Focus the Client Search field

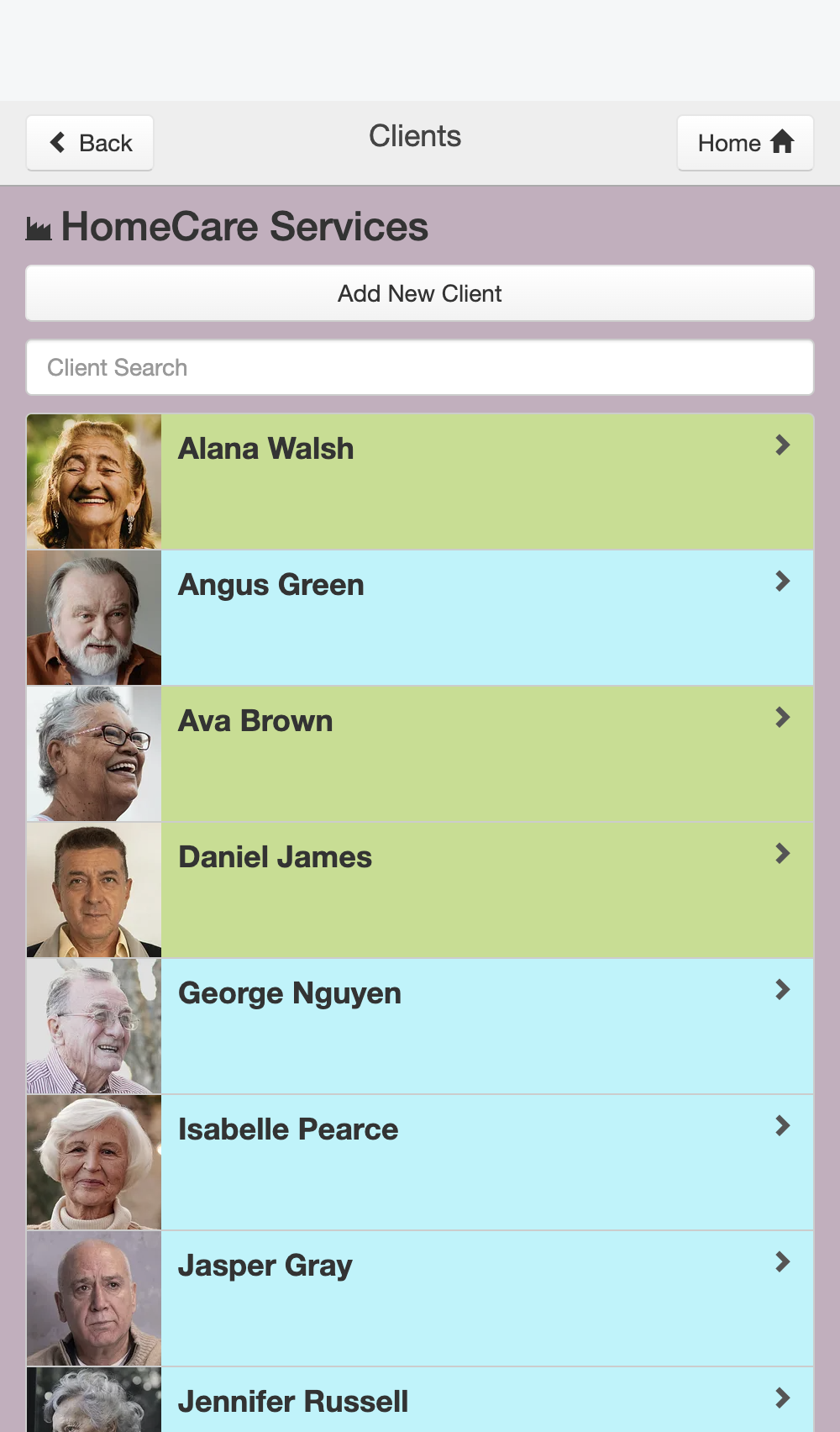[420, 367]
